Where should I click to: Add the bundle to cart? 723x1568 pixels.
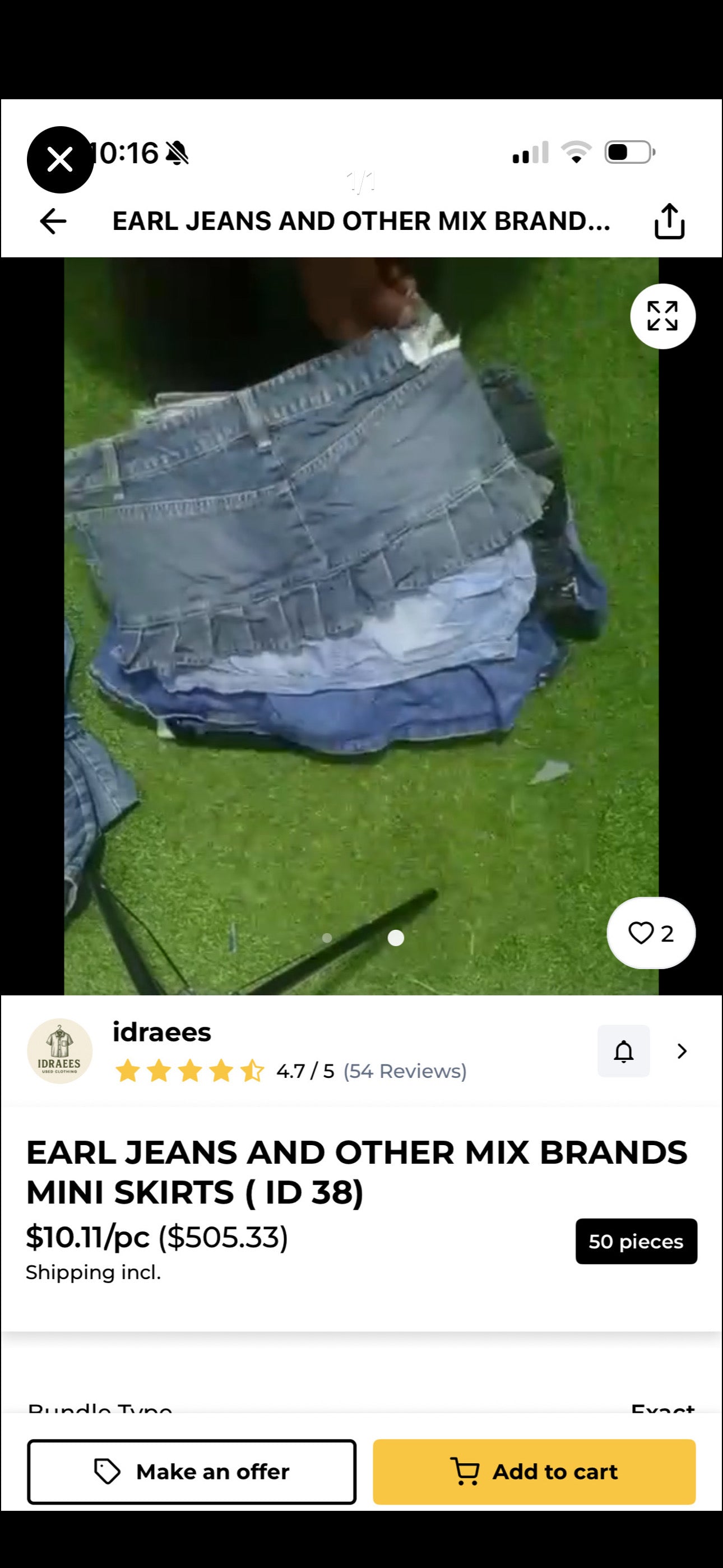pyautogui.click(x=534, y=1471)
